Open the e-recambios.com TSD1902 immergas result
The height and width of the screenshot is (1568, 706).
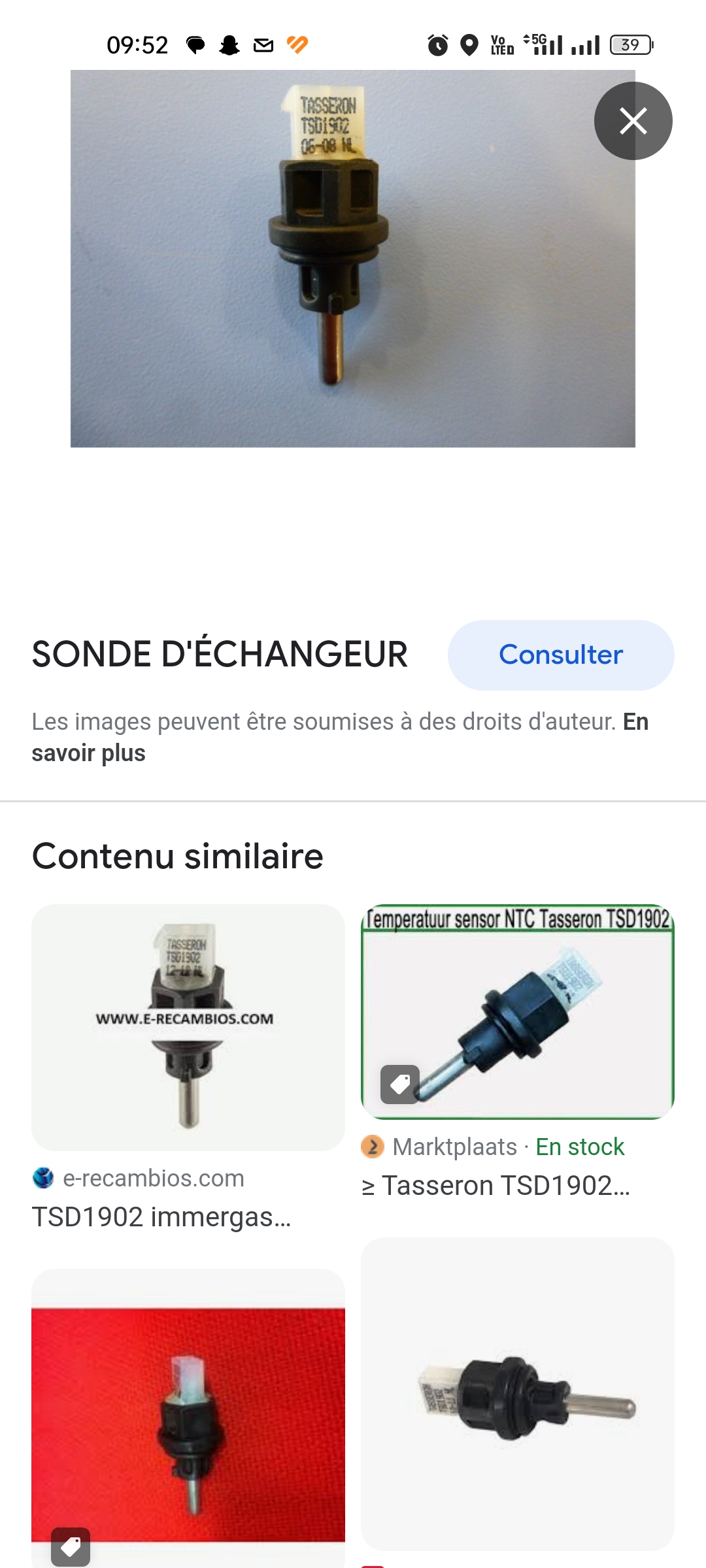point(188,1027)
